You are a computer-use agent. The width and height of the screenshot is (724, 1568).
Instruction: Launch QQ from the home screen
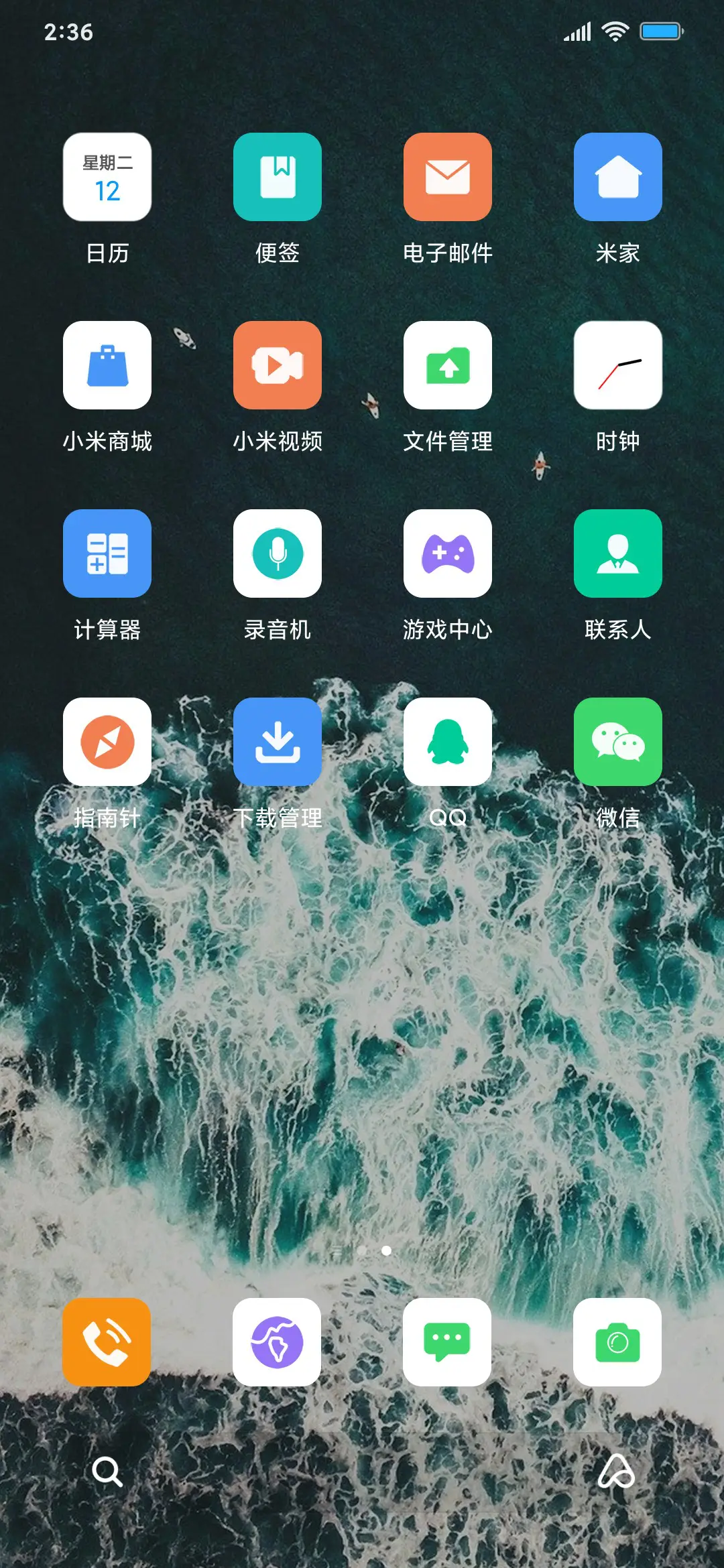tap(448, 742)
